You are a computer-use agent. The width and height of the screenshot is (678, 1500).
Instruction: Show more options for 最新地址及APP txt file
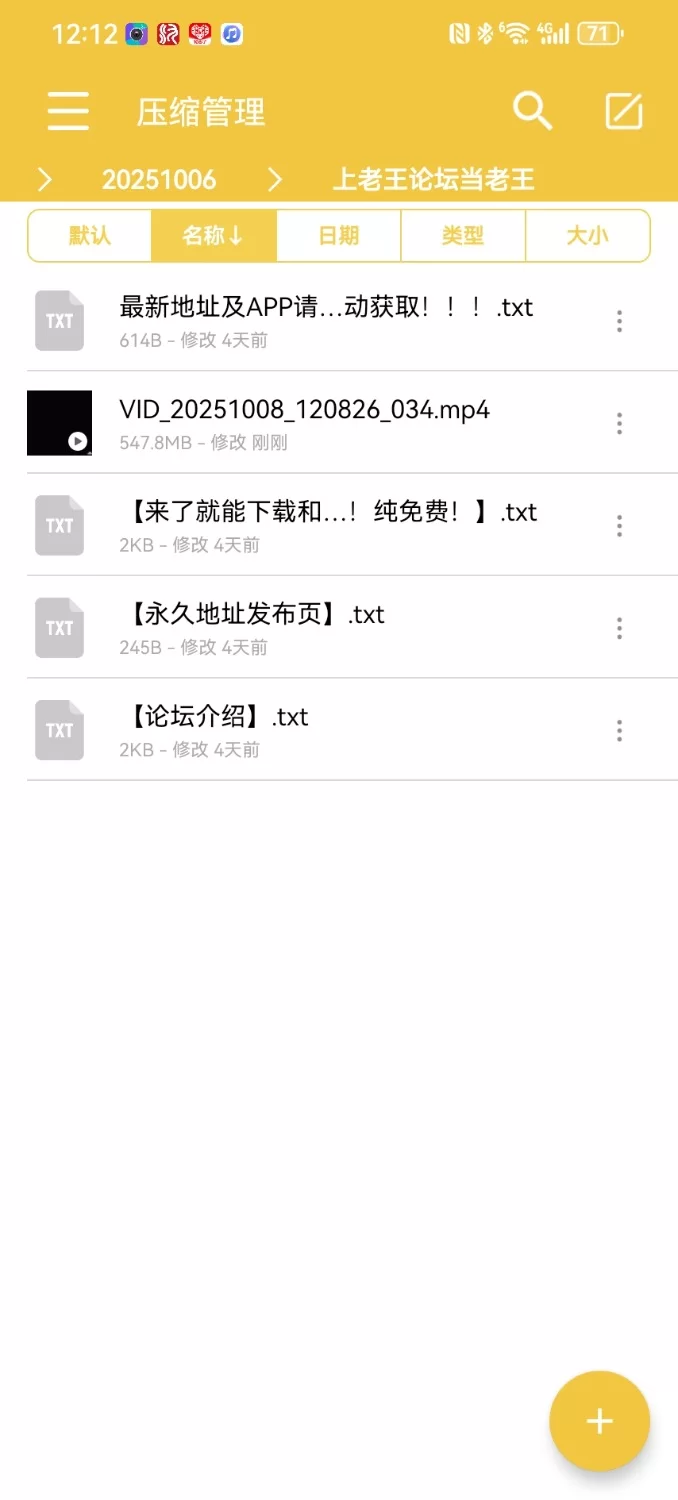coord(620,321)
